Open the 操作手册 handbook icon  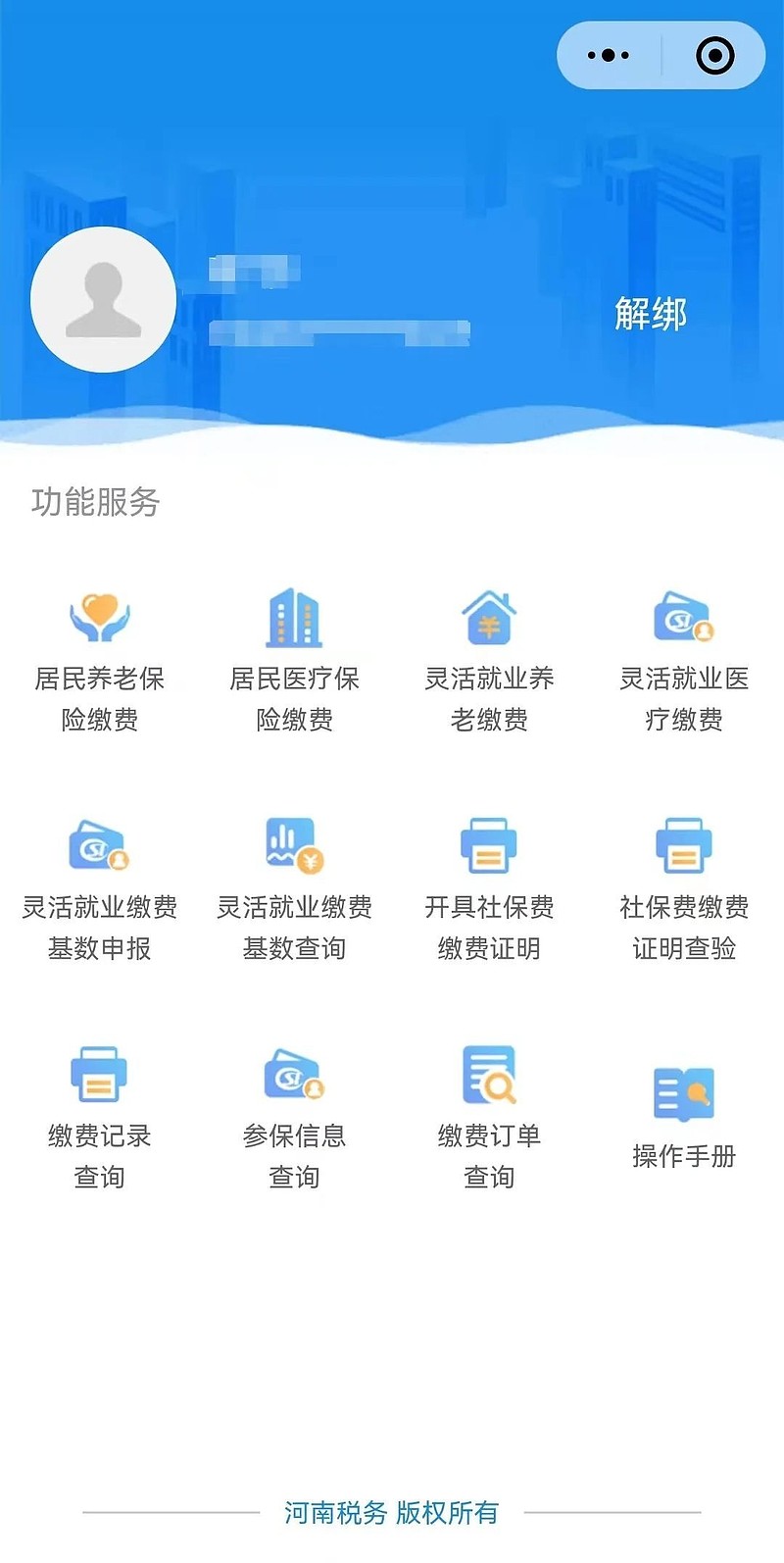(x=683, y=1091)
